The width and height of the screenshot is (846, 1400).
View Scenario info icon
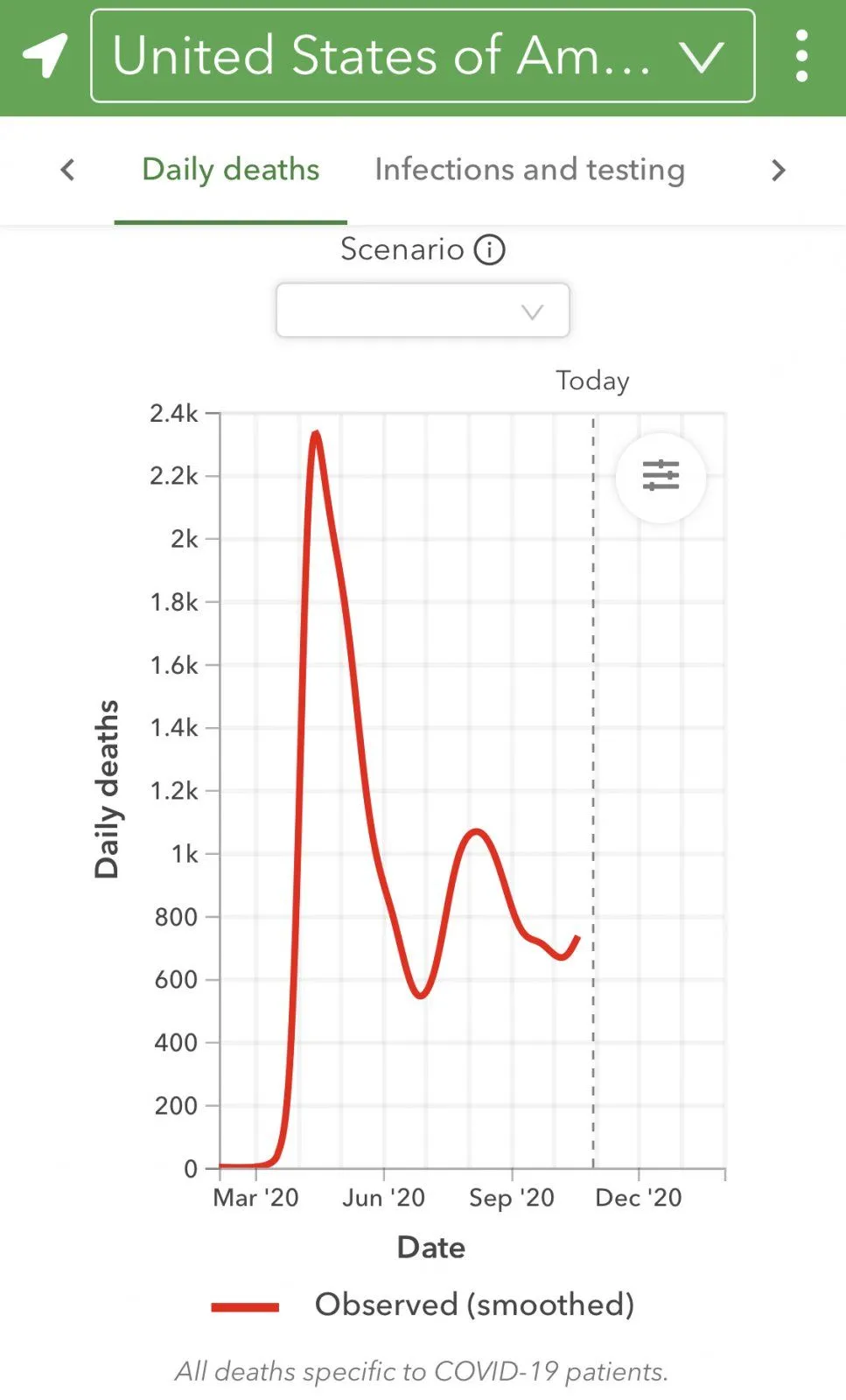point(490,250)
